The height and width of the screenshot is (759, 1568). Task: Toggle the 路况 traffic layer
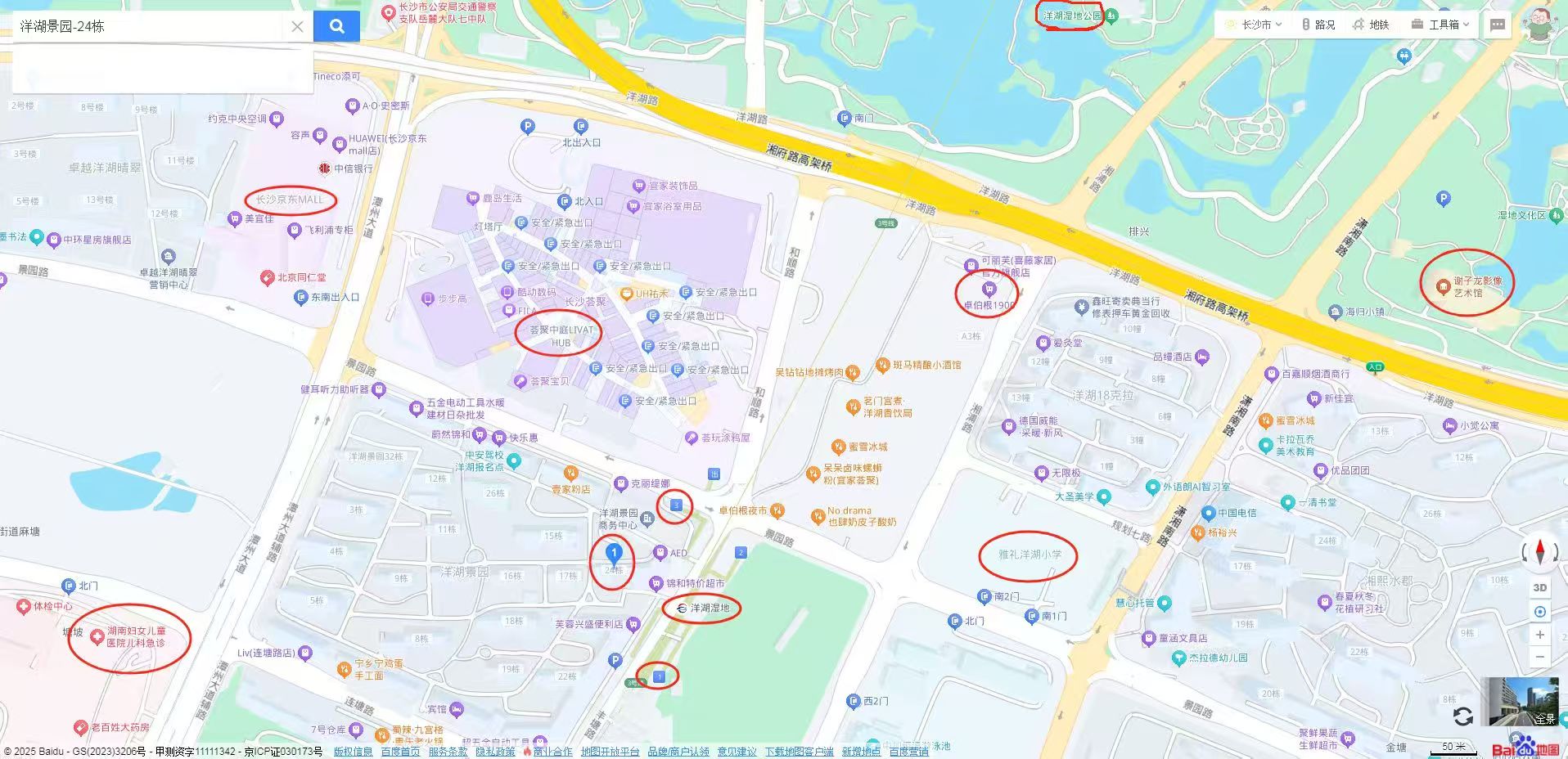1318,25
